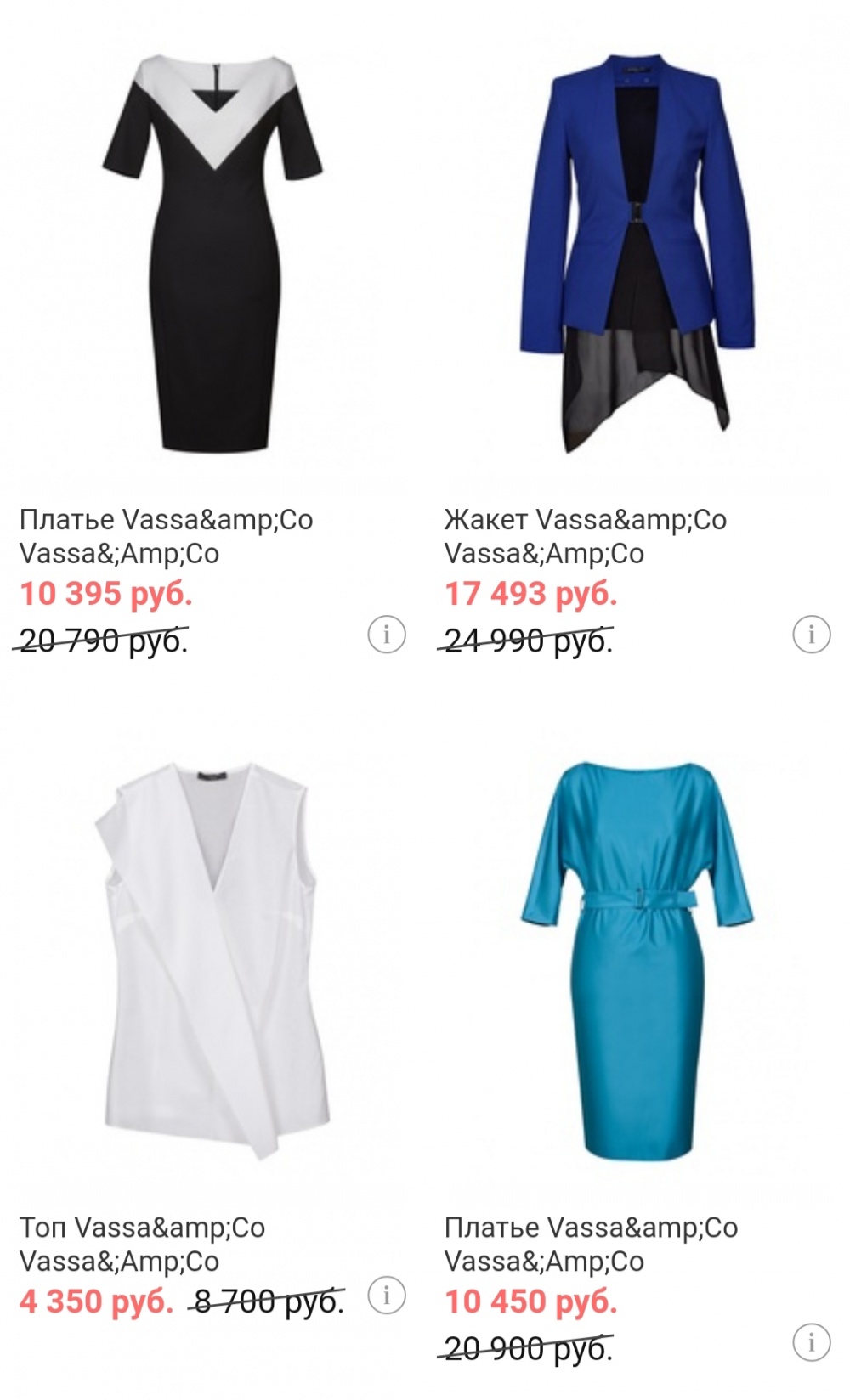Open the black and white dress product
This screenshot has width=850, height=1400.
[x=212, y=255]
